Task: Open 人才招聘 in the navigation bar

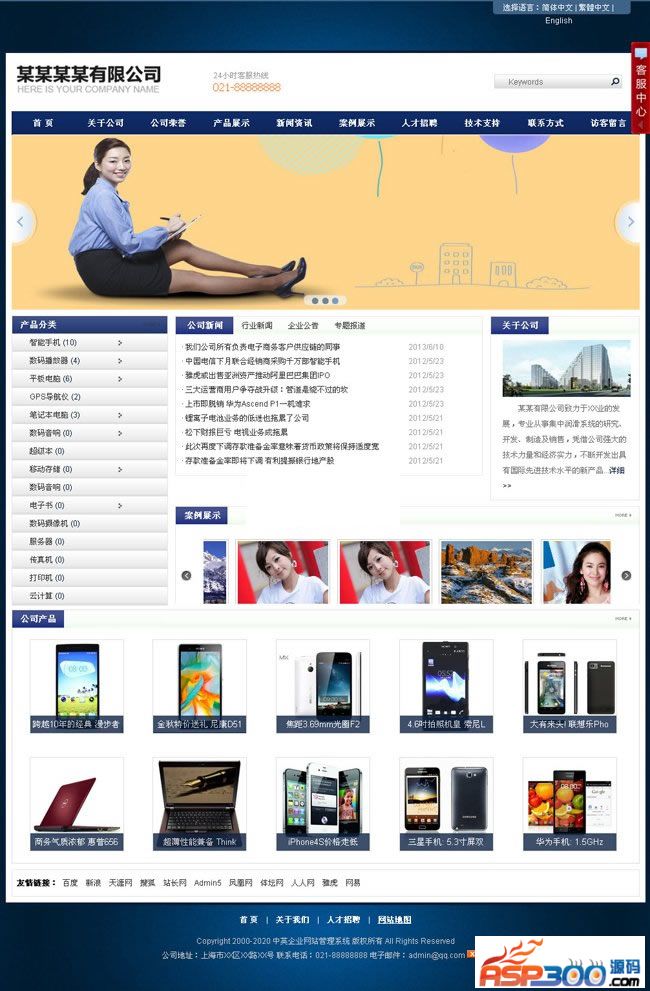Action: (419, 123)
